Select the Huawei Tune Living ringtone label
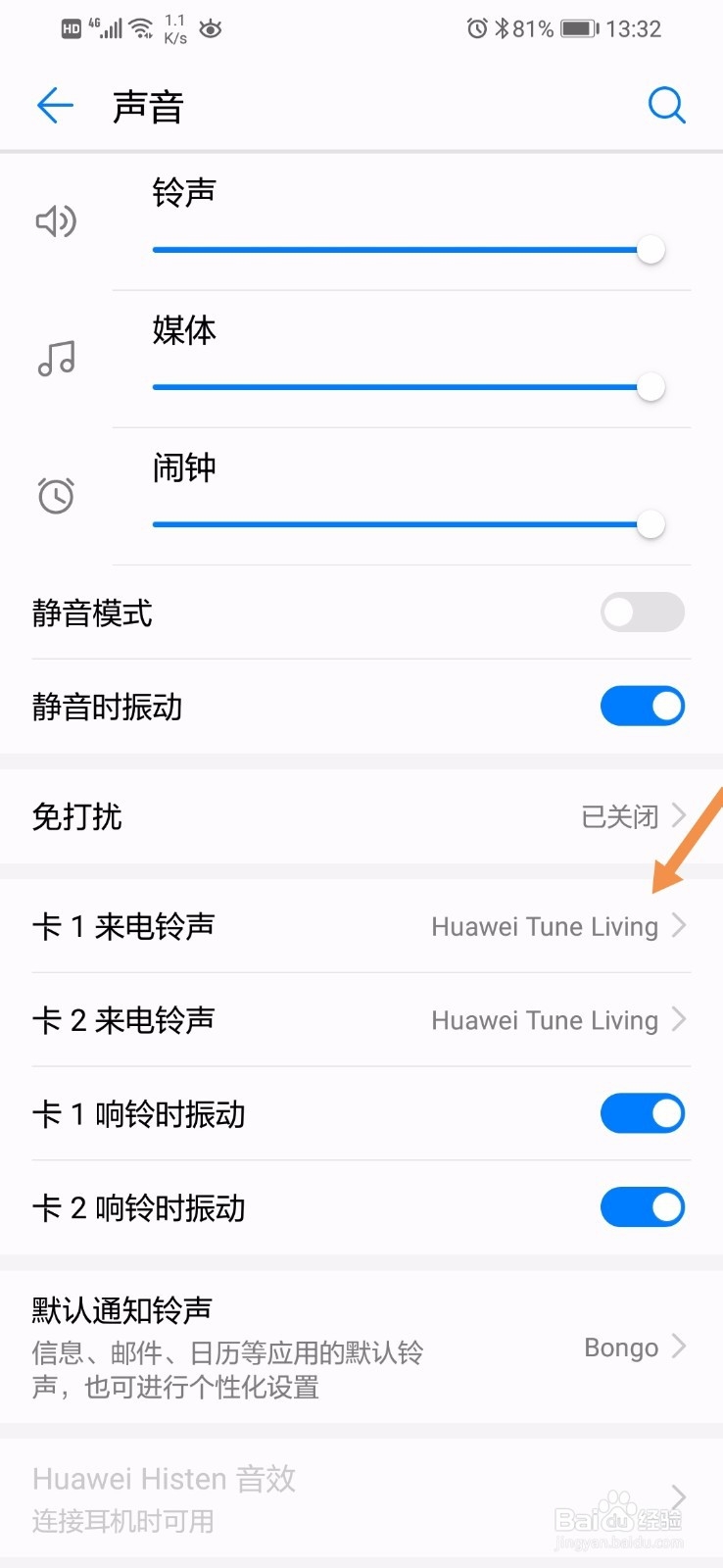Screen dimensions: 723x1568 tap(544, 925)
